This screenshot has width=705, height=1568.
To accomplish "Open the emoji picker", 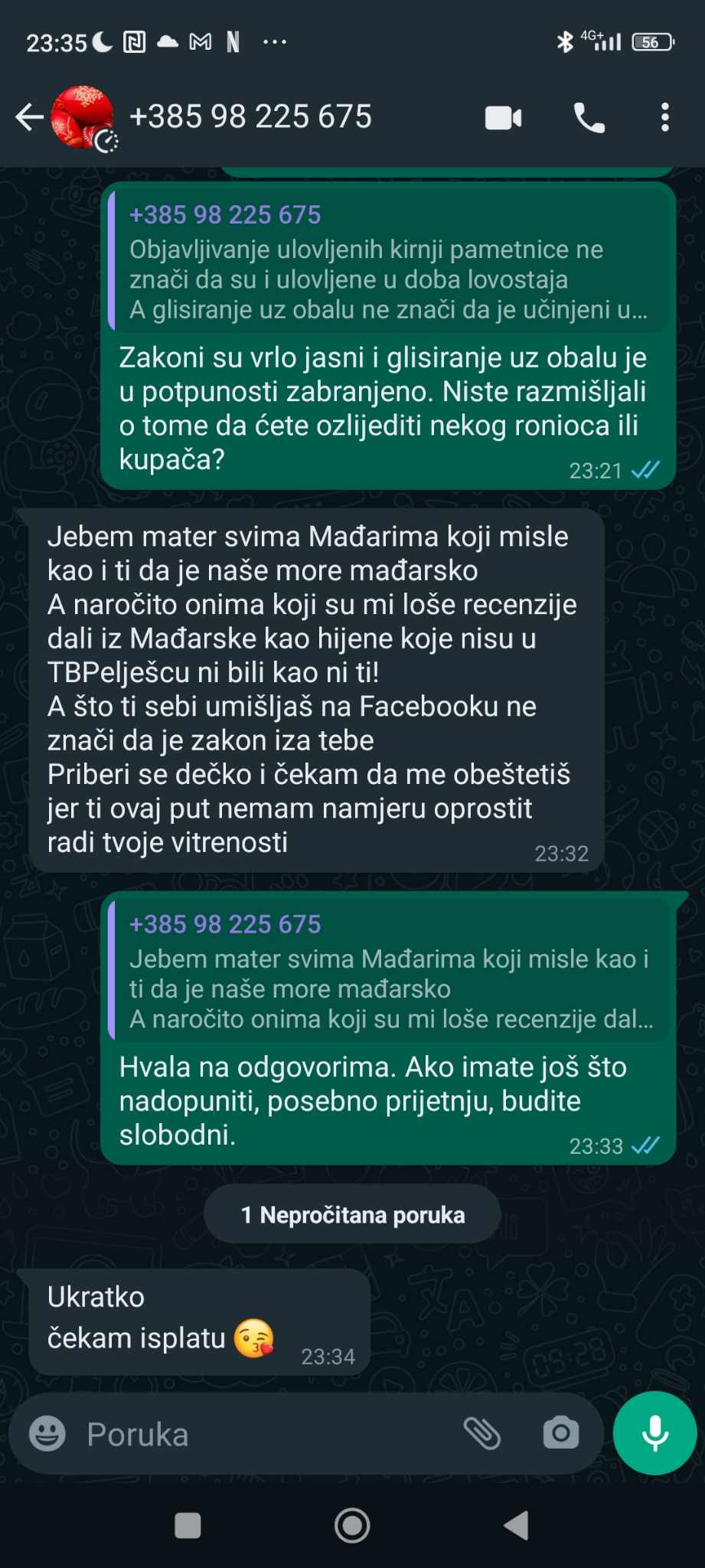I will pos(47,1434).
